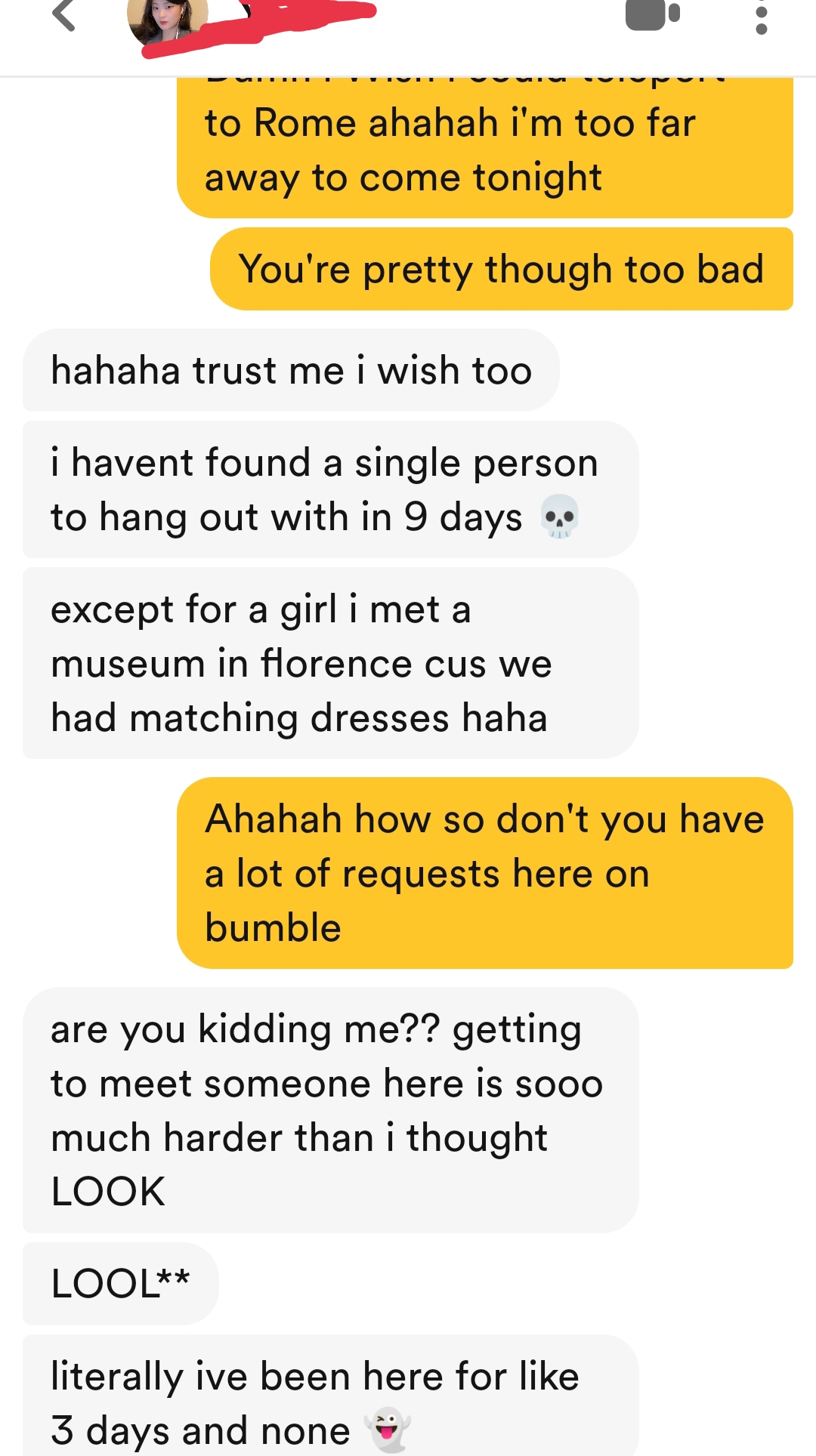Start a video call with this match
The width and height of the screenshot is (816, 1456).
point(653,14)
